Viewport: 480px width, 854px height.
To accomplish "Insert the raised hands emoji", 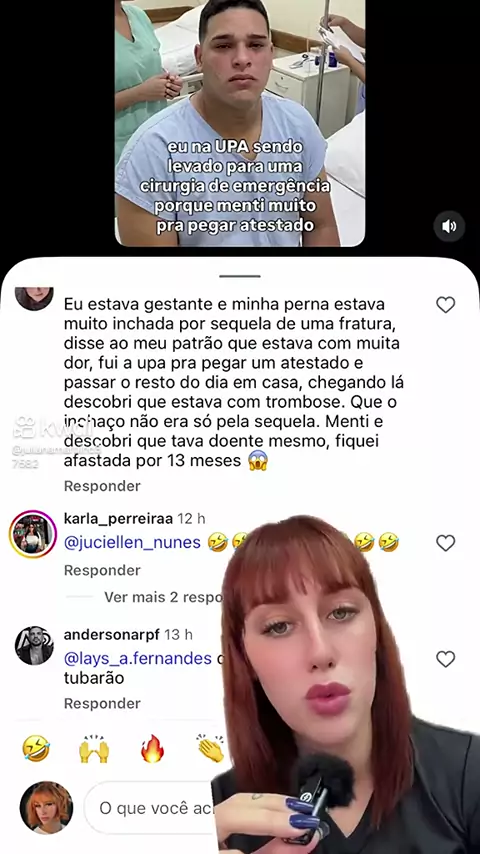I will coord(94,749).
